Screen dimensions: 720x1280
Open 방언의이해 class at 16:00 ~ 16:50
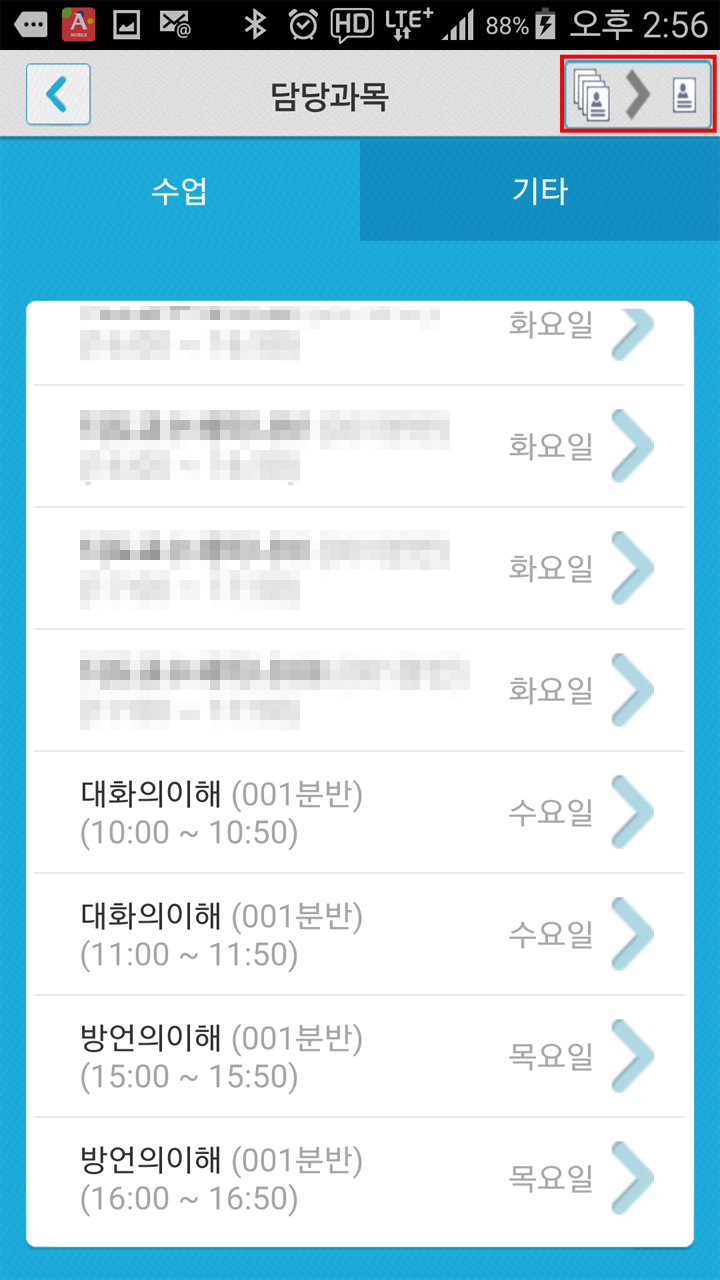[x=360, y=1178]
